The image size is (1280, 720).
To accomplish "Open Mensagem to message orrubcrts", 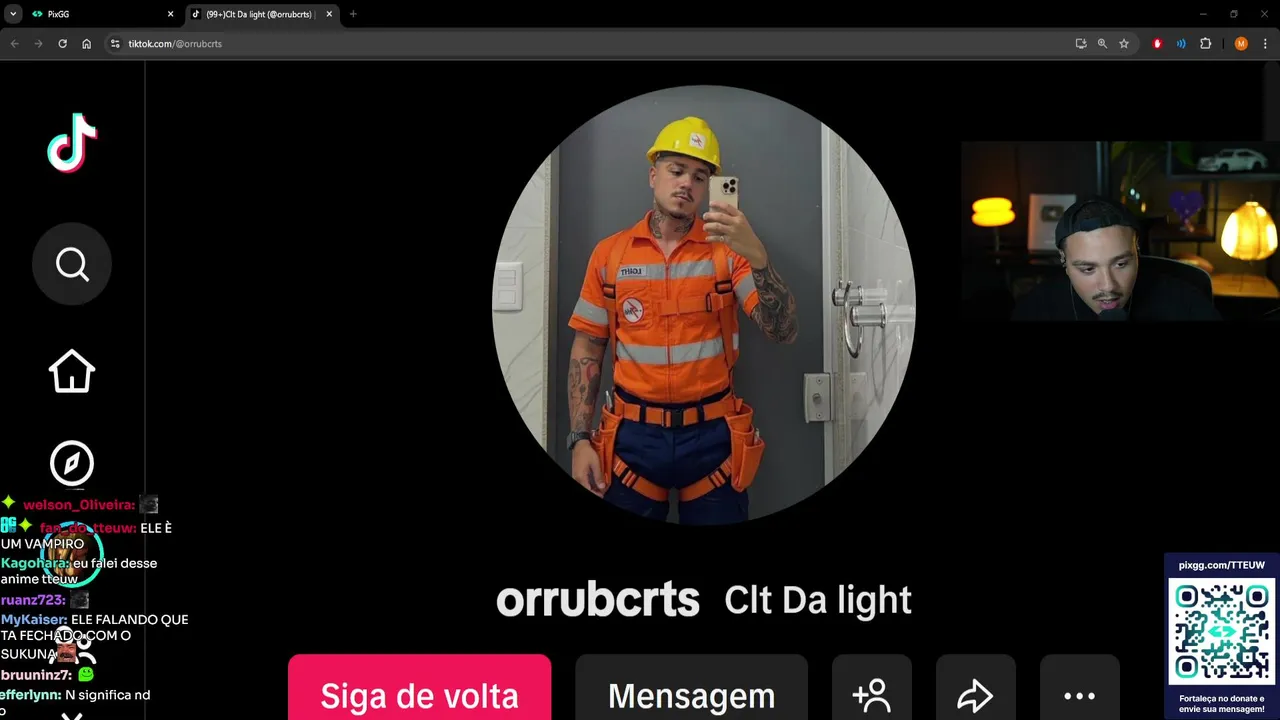I will click(x=691, y=693).
